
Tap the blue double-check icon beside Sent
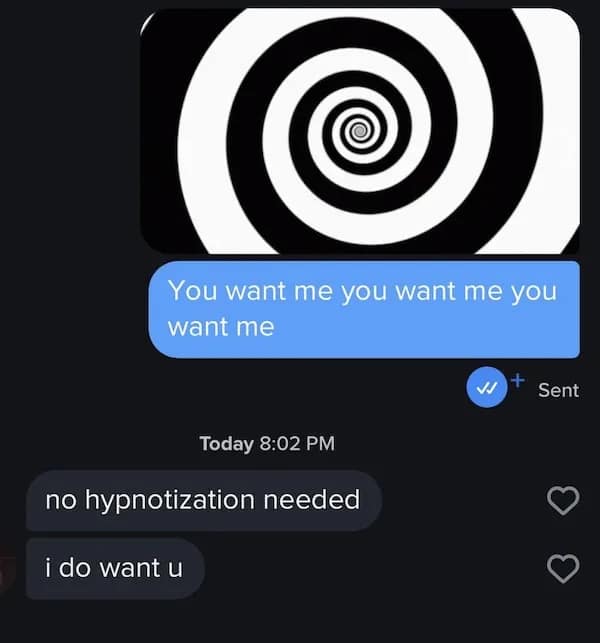(487, 389)
